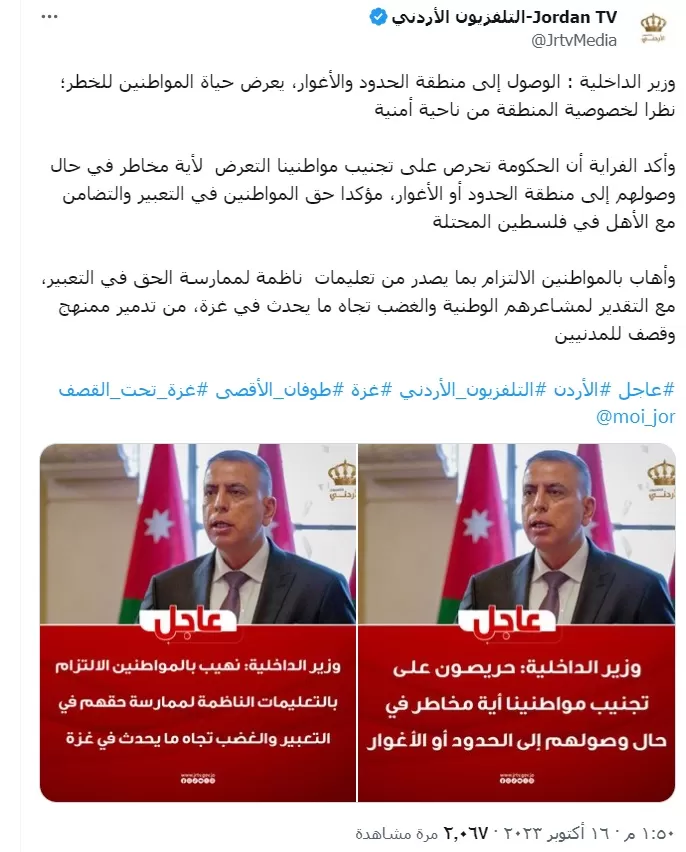The height and width of the screenshot is (852, 686).
Task: Open the tweet's three-dot overflow menu
Action: [x=49, y=17]
